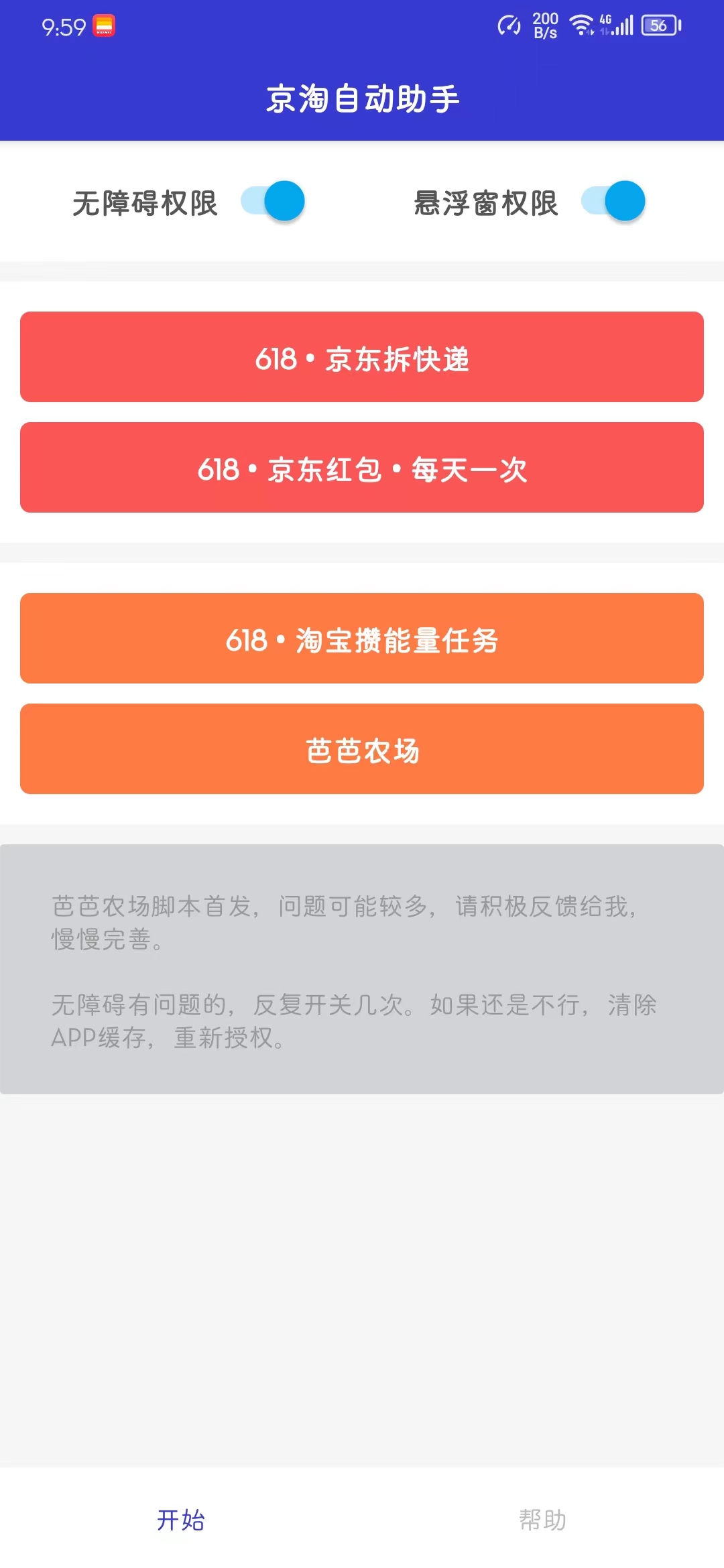Start the 京东红包 daily task
Image resolution: width=724 pixels, height=1568 pixels.
(x=362, y=468)
